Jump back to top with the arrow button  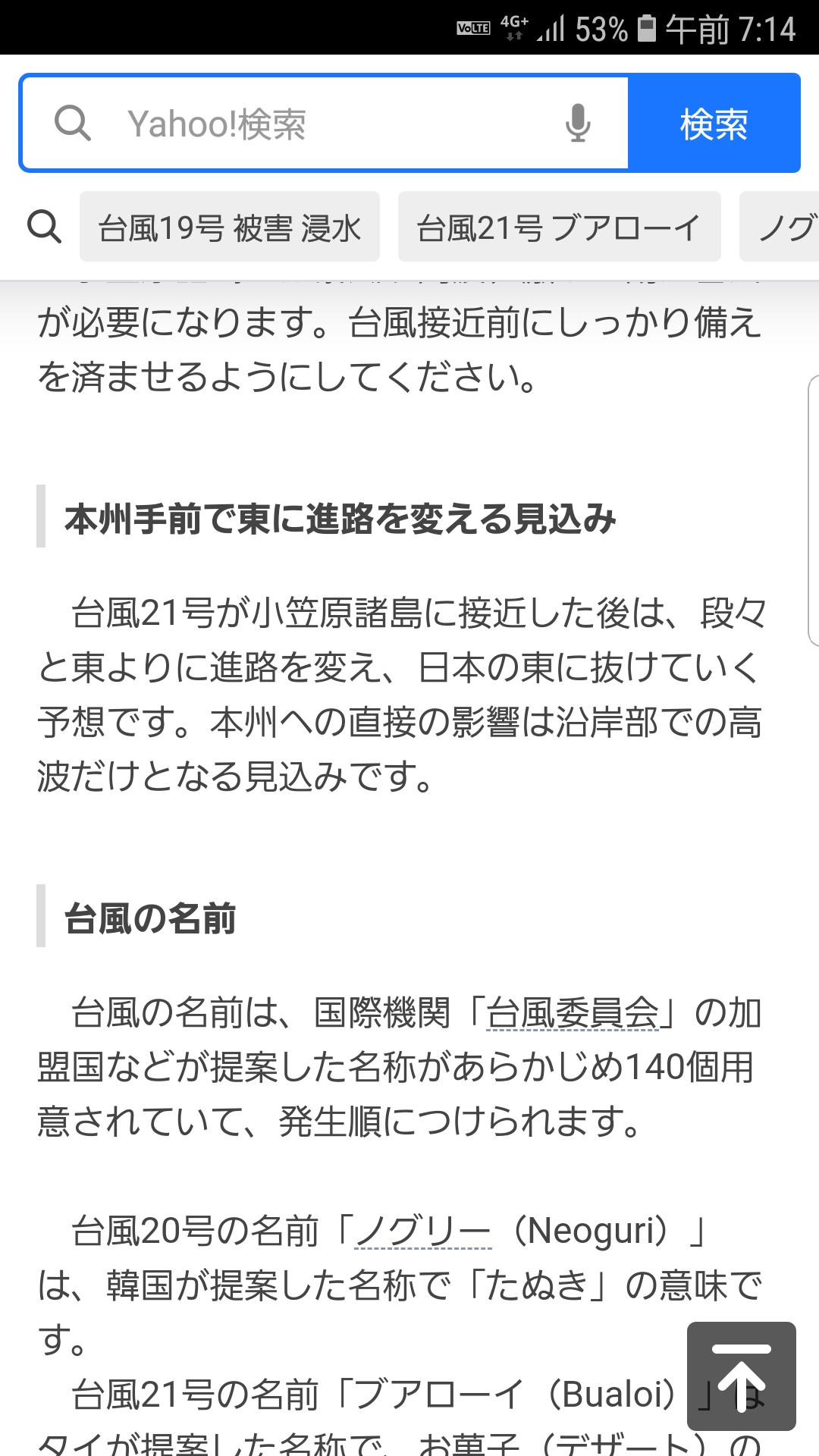pyautogui.click(x=741, y=1376)
